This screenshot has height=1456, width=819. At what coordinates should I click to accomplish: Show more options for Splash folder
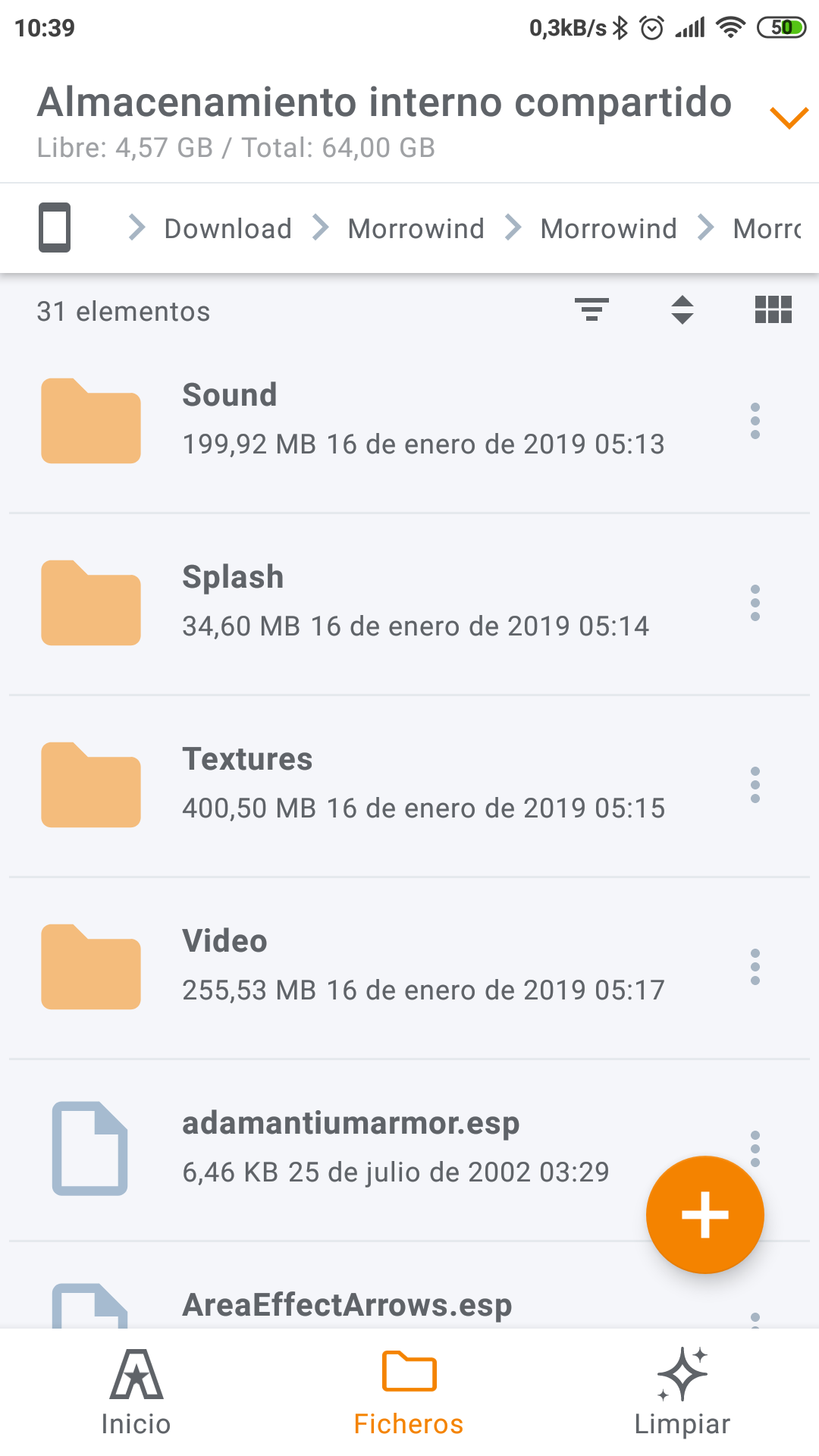[755, 603]
